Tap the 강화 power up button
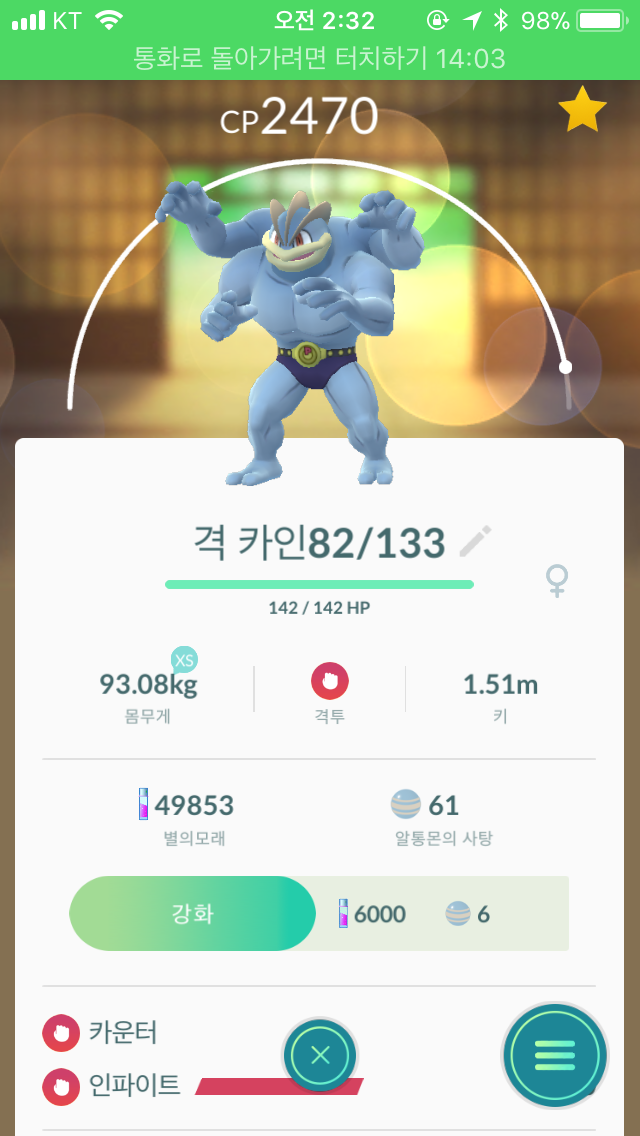This screenshot has height=1136, width=640. pyautogui.click(x=193, y=913)
